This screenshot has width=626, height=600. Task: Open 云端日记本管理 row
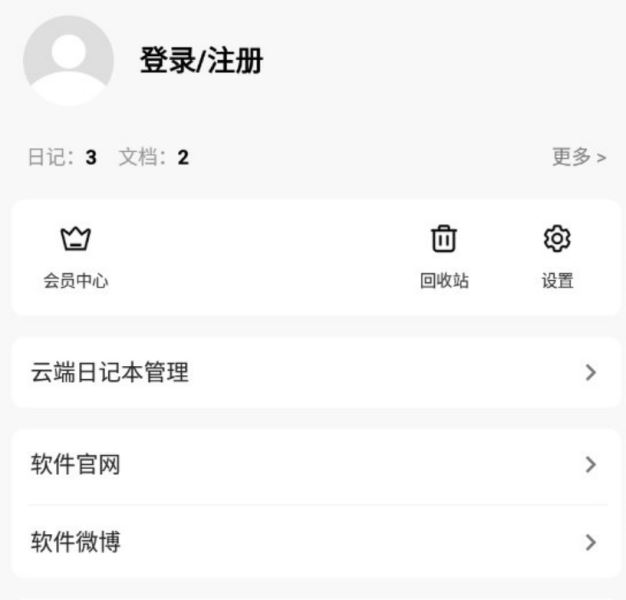pos(316,373)
